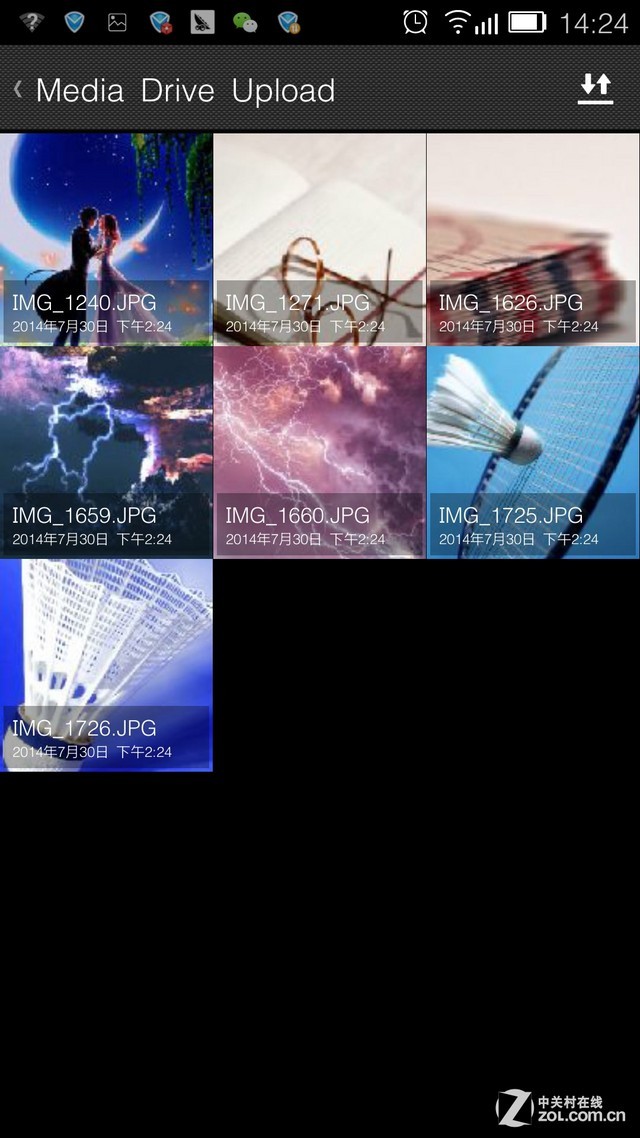Screen dimensions: 640x1138
Task: Go back from Media Drive Upload
Action: click(x=18, y=90)
